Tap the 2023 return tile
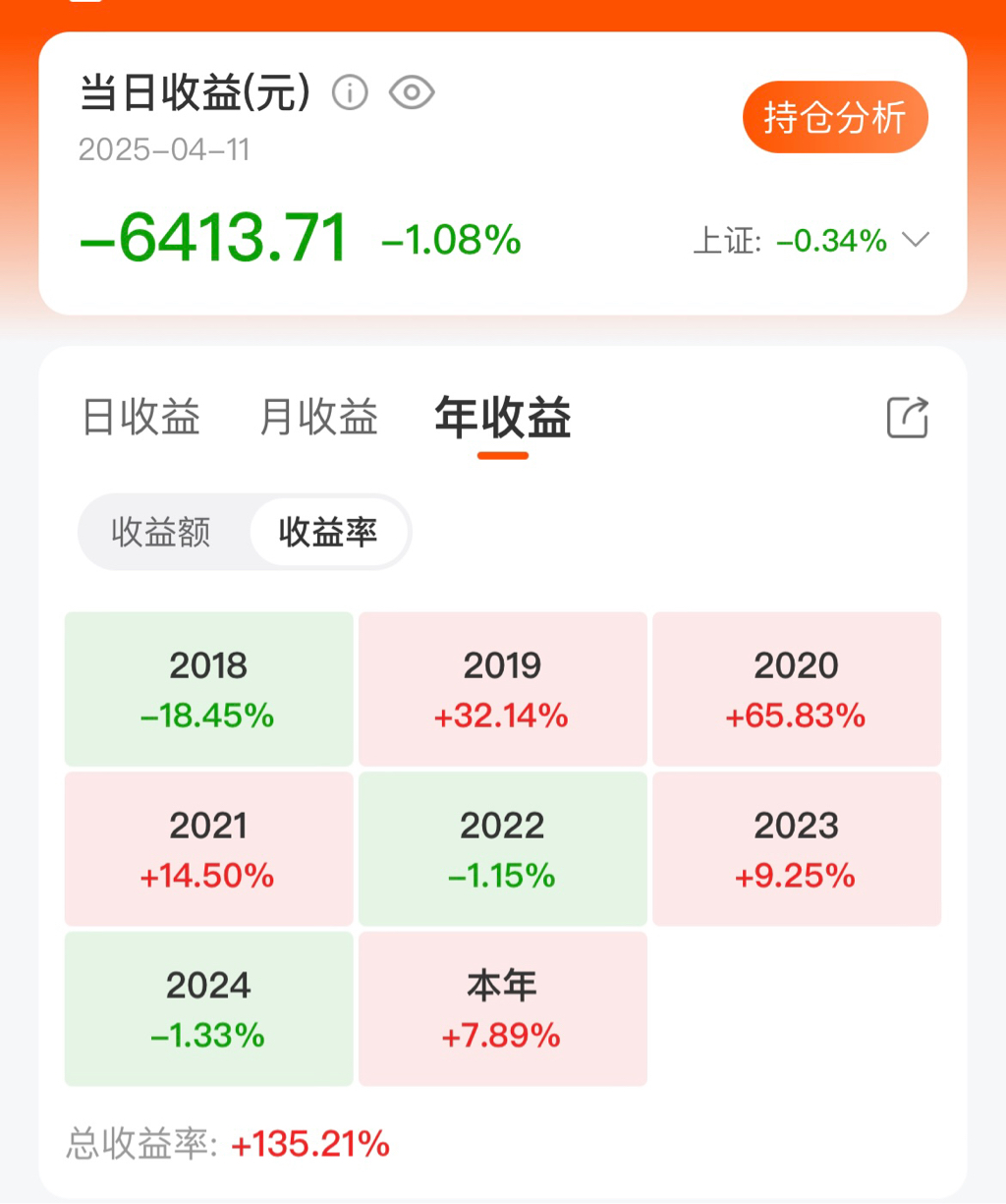Screen dimensions: 1006x1204 797,849
